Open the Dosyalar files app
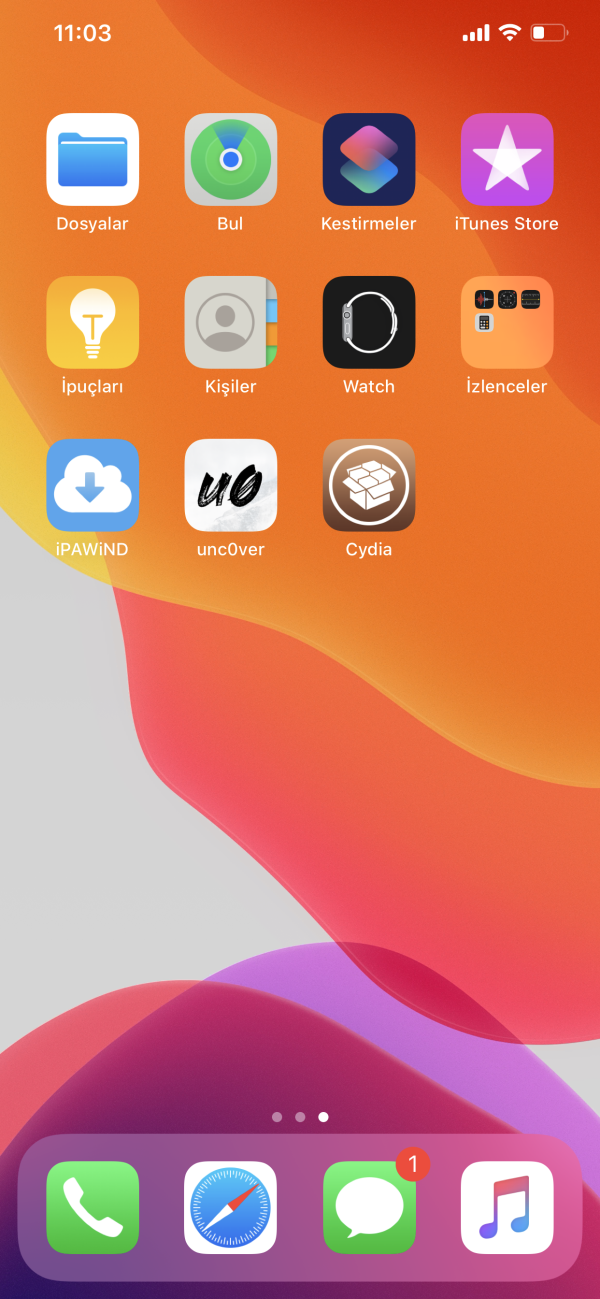Image resolution: width=600 pixels, height=1299 pixels. click(x=92, y=159)
